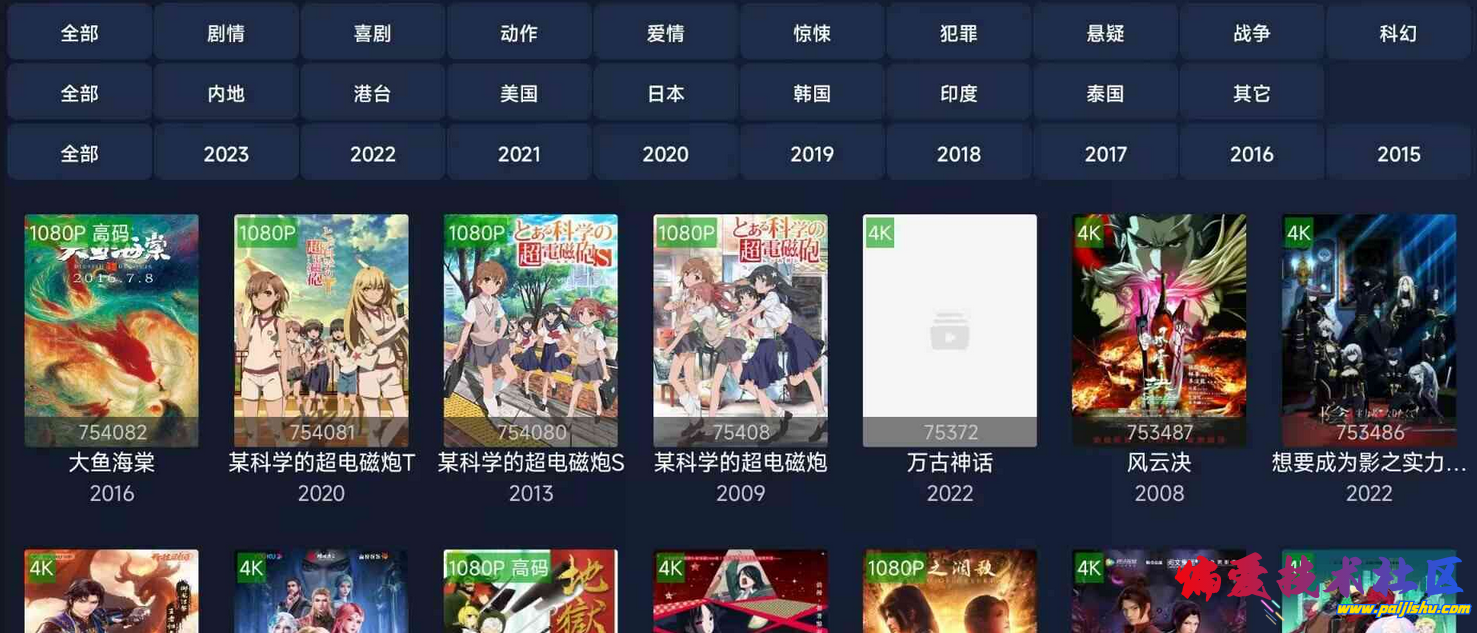
Task: Open the 万古神话 title card
Action: pos(949,330)
